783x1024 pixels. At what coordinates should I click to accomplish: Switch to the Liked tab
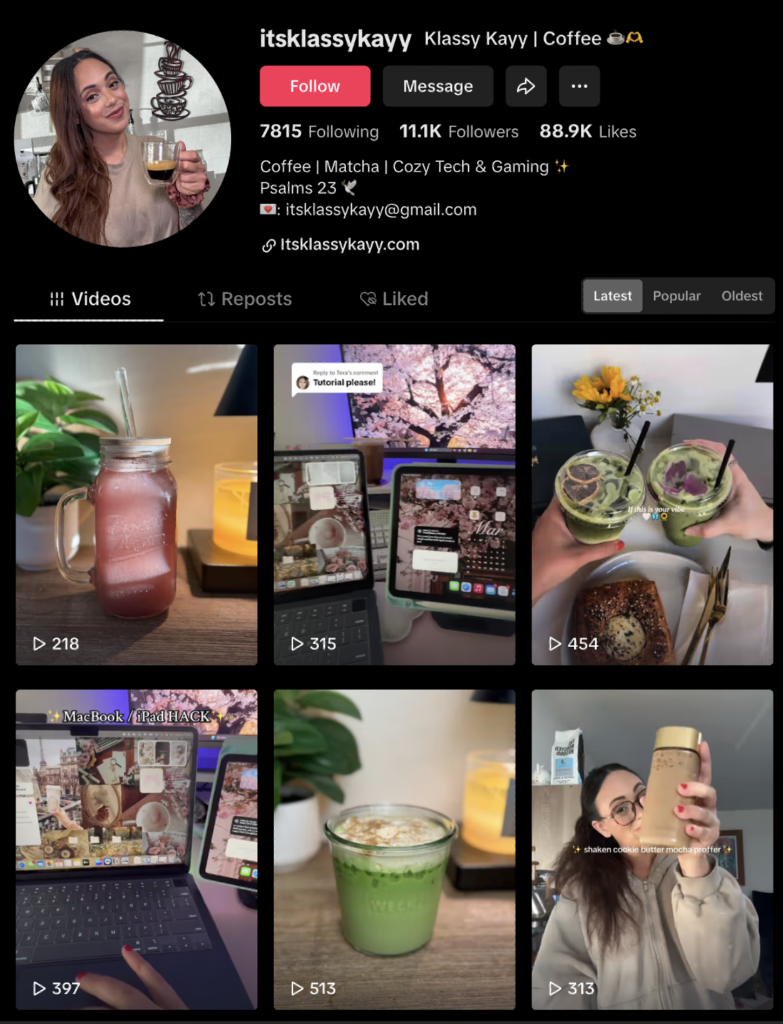click(394, 299)
